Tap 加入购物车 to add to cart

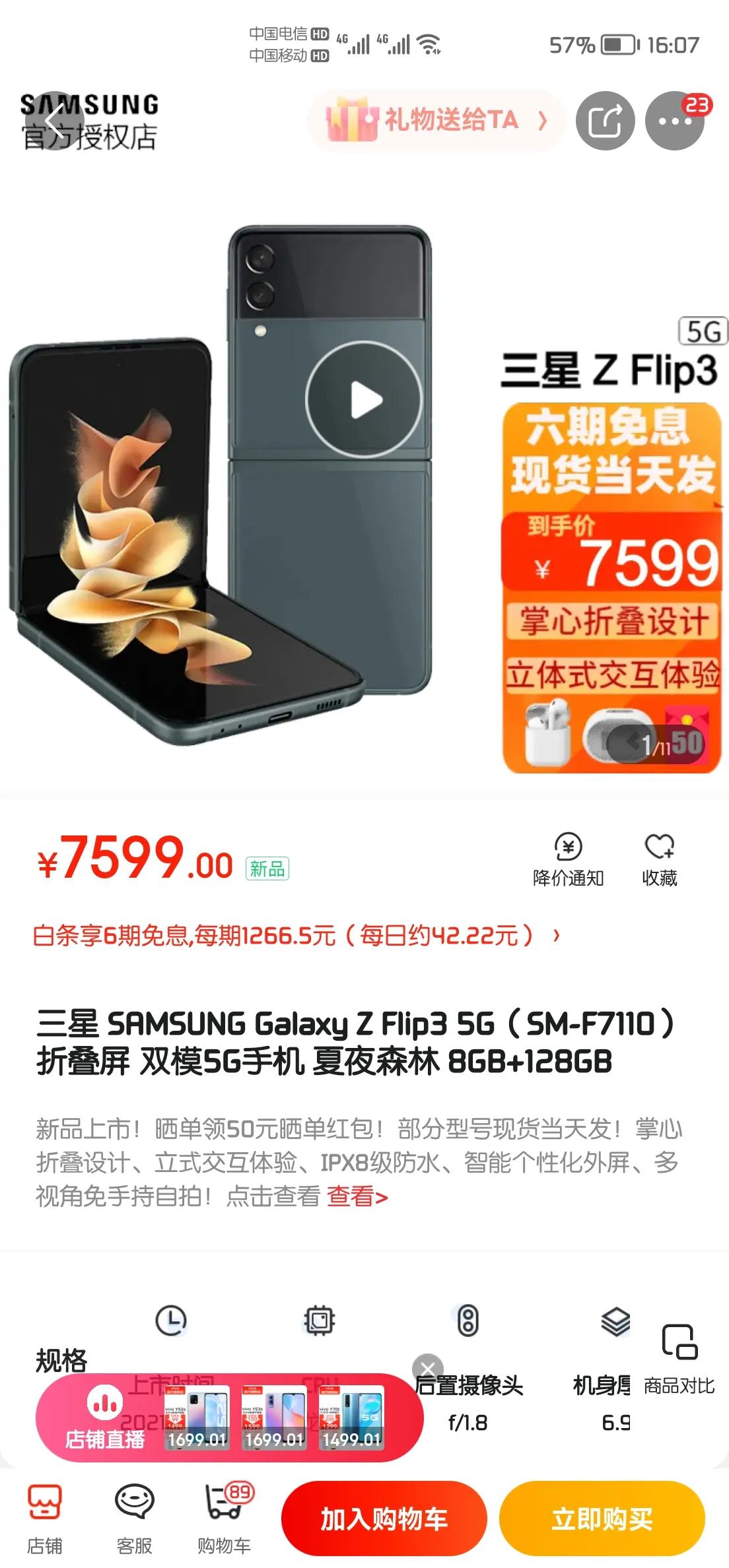pyautogui.click(x=384, y=1519)
